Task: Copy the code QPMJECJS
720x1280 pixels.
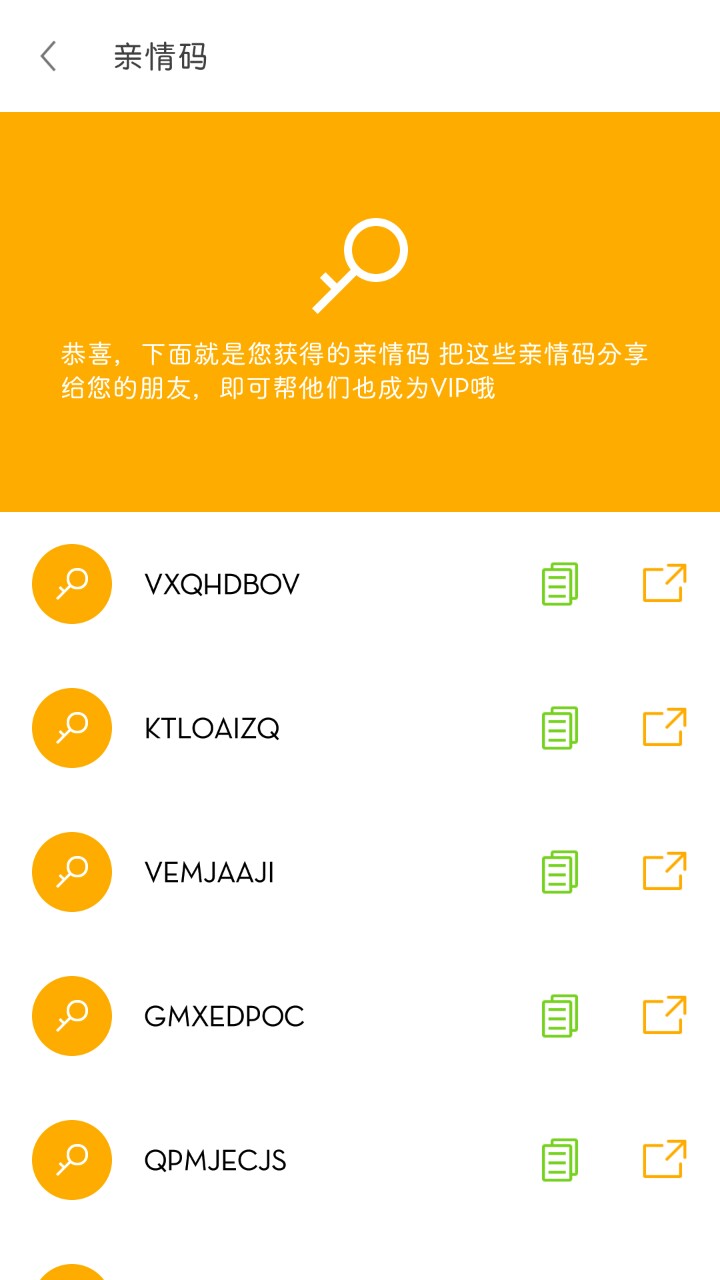Action: pos(560,1160)
